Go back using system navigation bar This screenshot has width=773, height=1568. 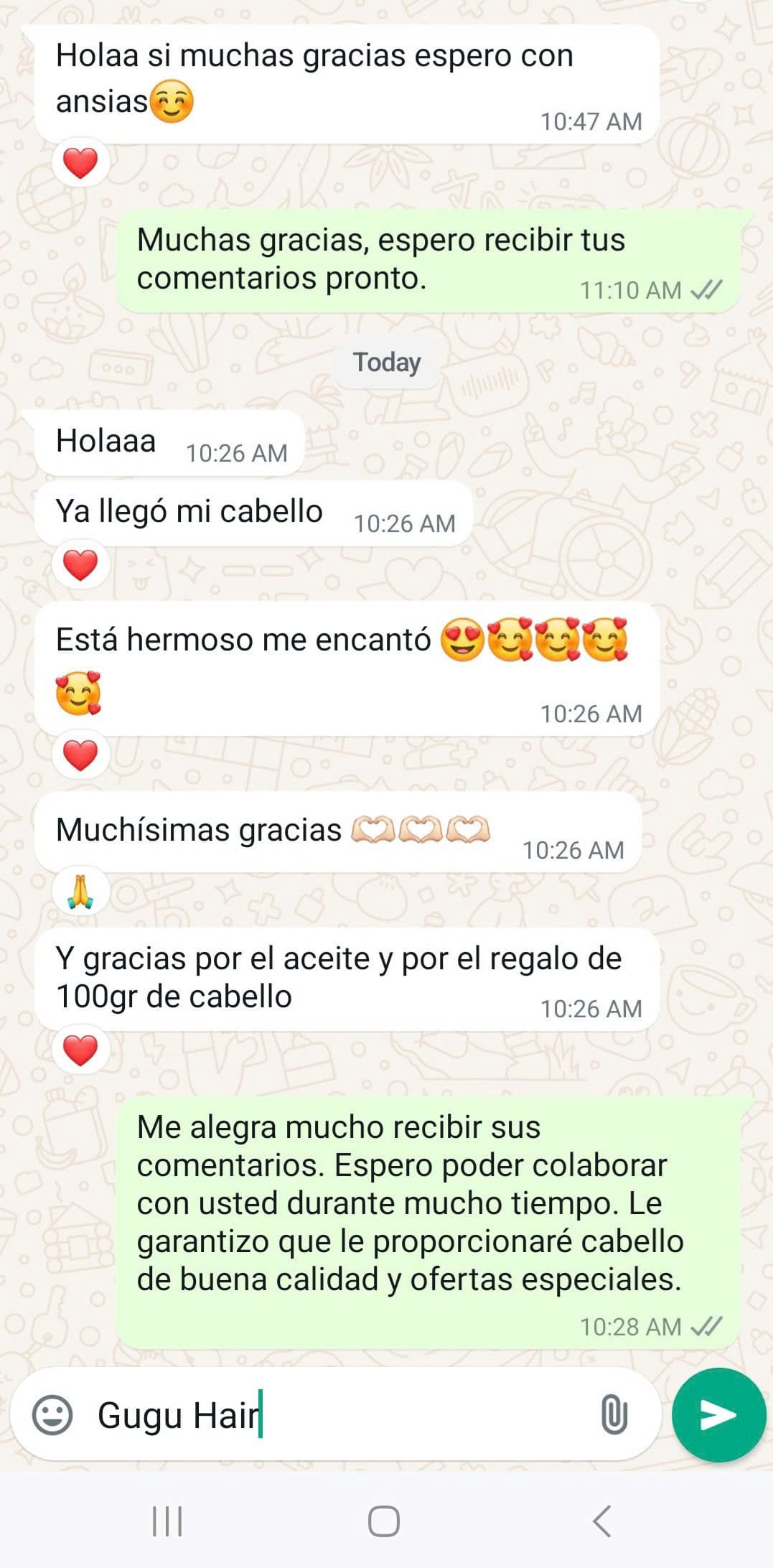(x=601, y=1521)
